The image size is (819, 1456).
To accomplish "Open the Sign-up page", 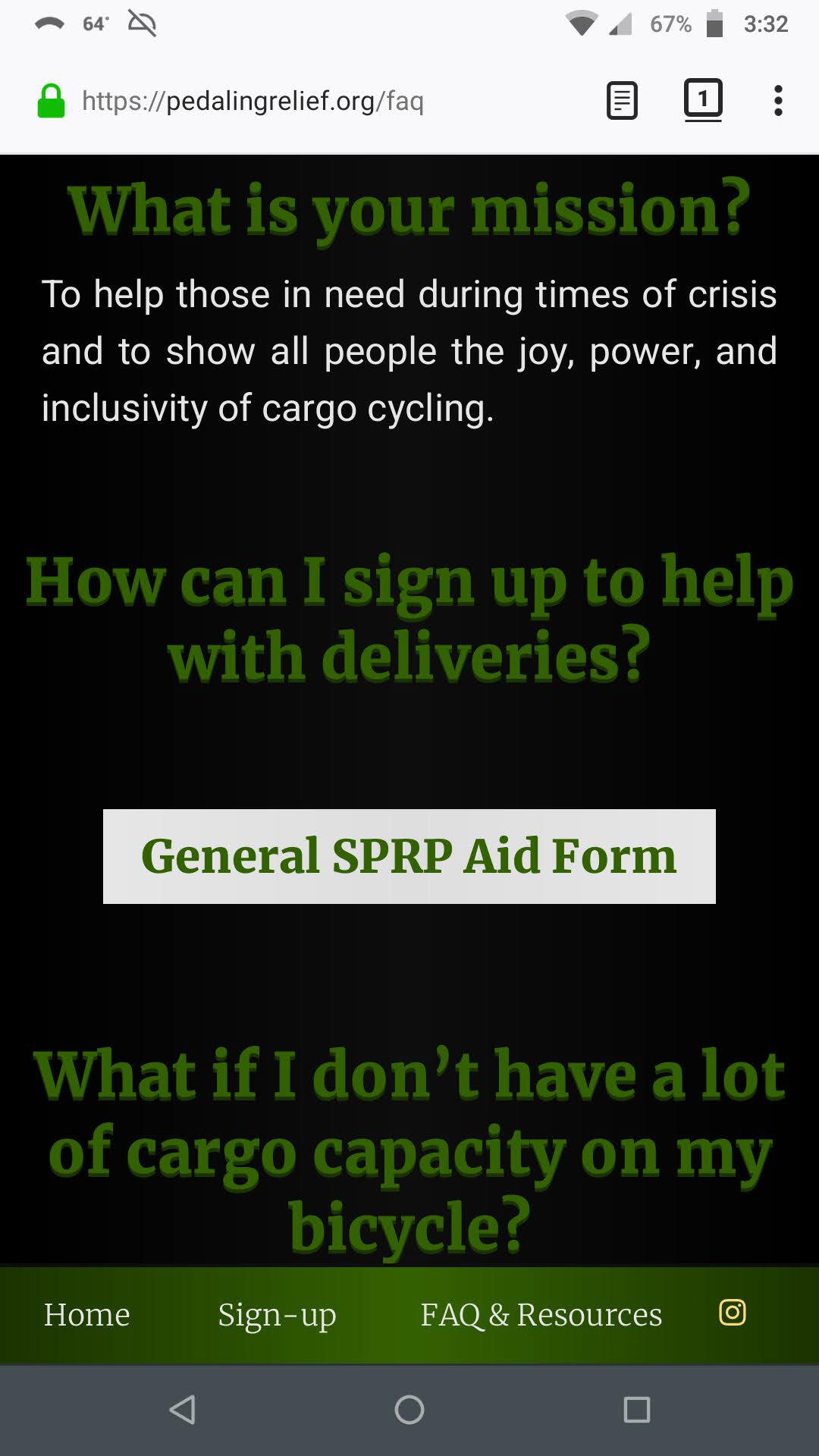I will 278,1316.
